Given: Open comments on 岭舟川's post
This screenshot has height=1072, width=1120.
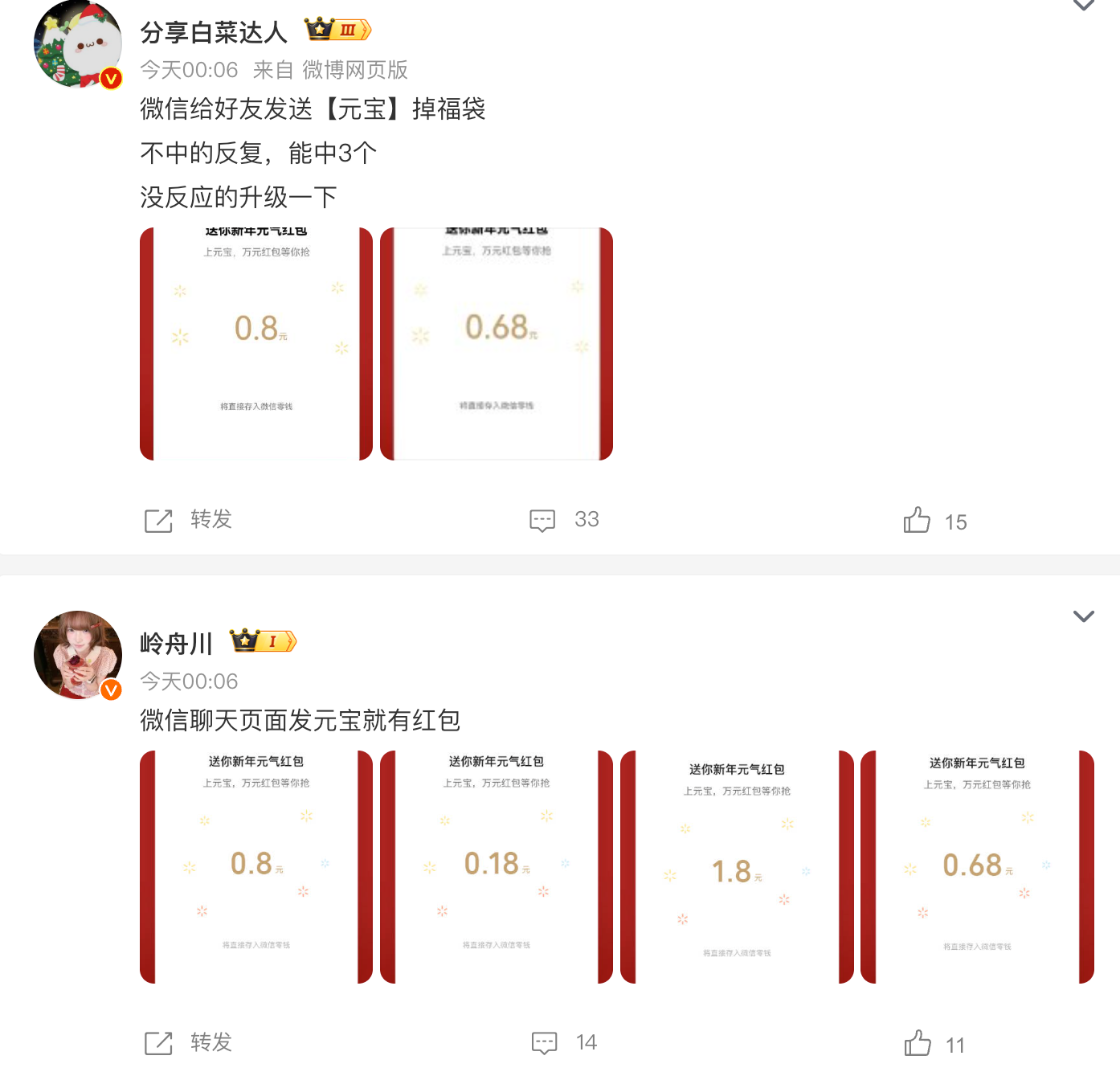Looking at the screenshot, I should tap(564, 1043).
